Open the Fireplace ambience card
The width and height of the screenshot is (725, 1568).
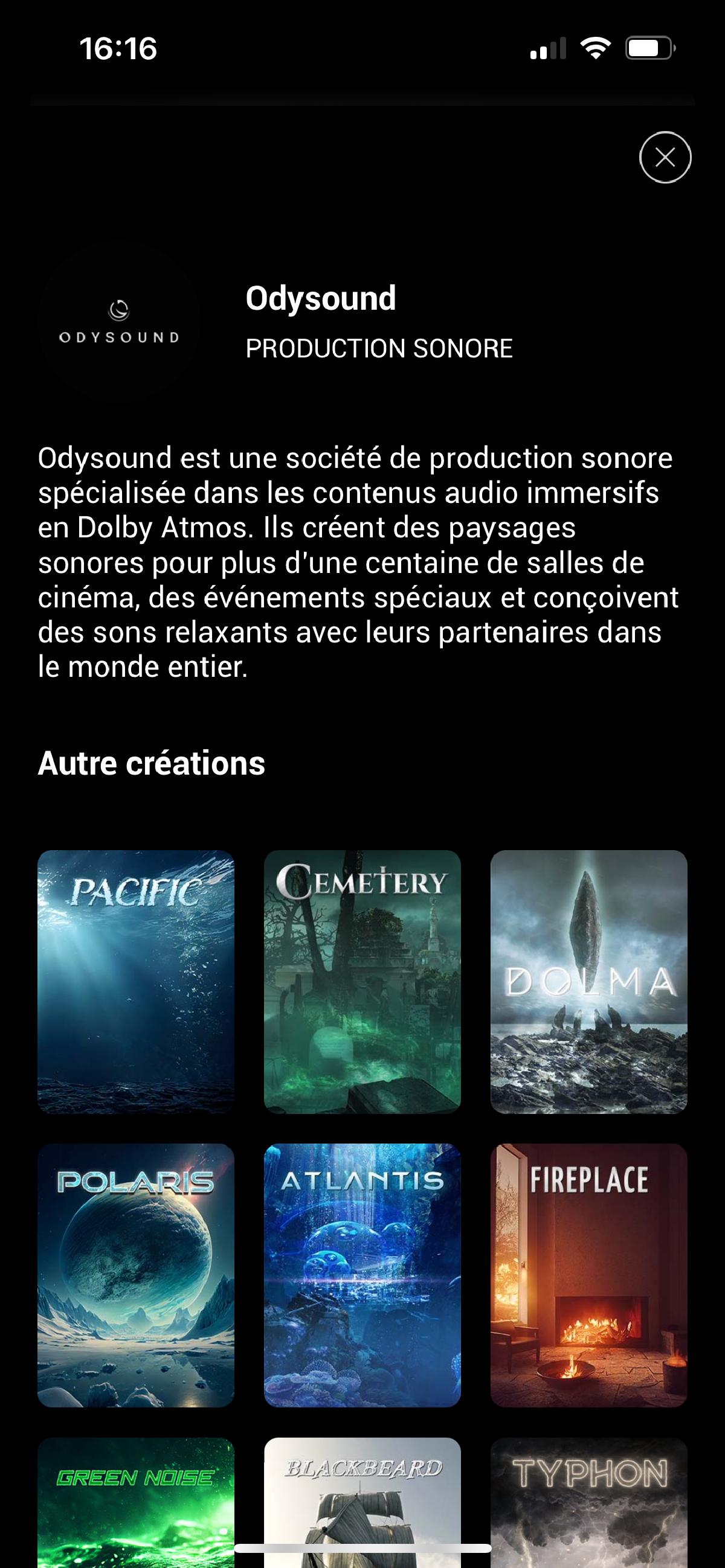[x=588, y=1275]
